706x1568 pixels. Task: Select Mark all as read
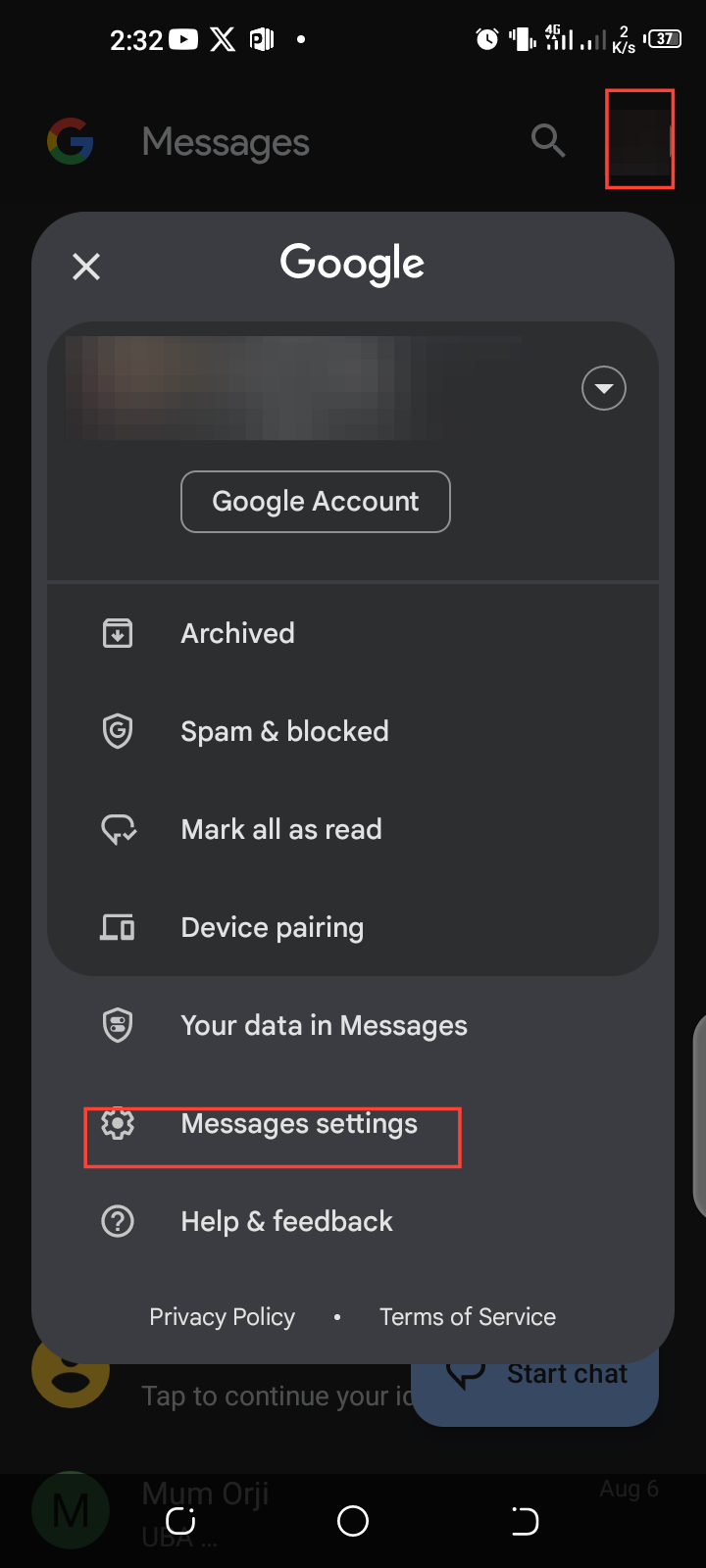pyautogui.click(x=281, y=829)
